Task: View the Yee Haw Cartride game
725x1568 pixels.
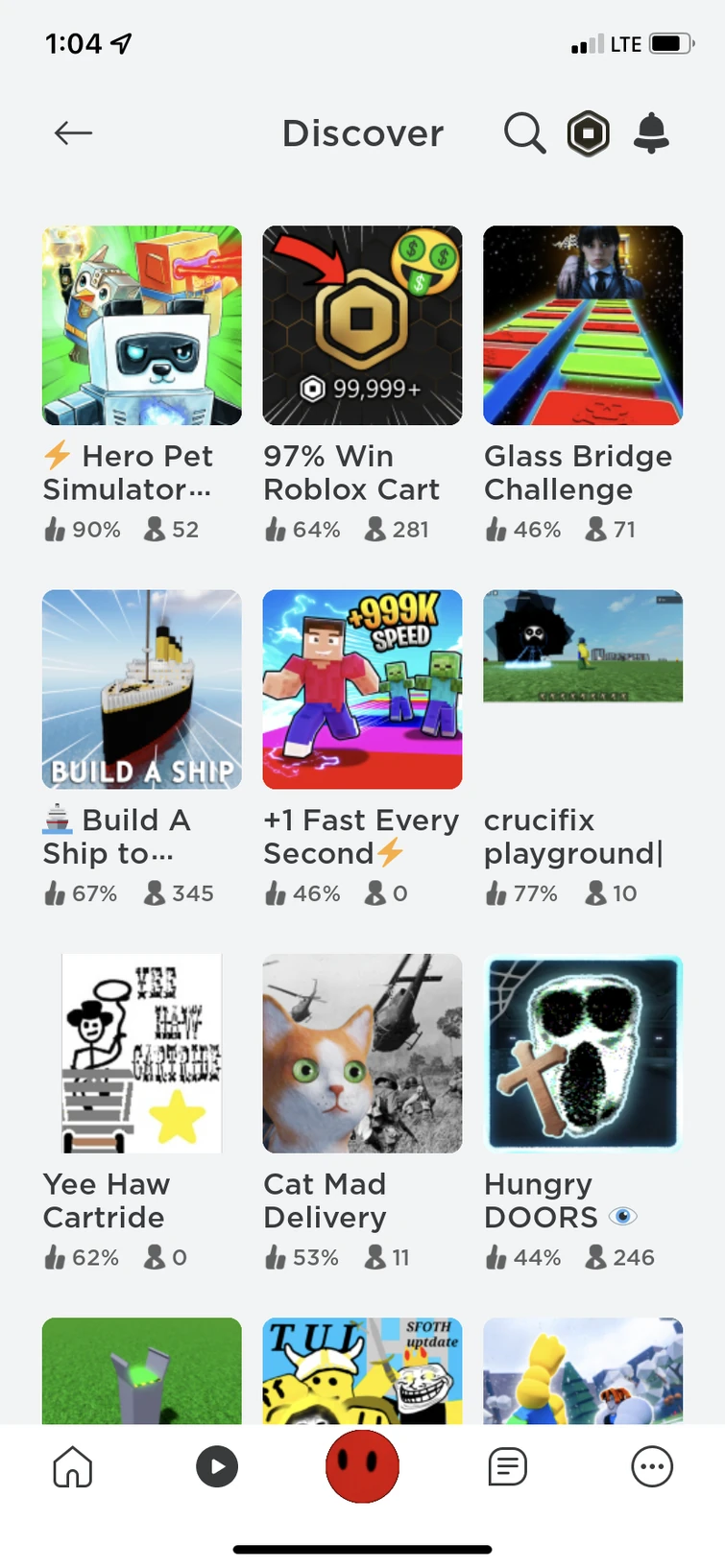Action: pyautogui.click(x=142, y=1053)
